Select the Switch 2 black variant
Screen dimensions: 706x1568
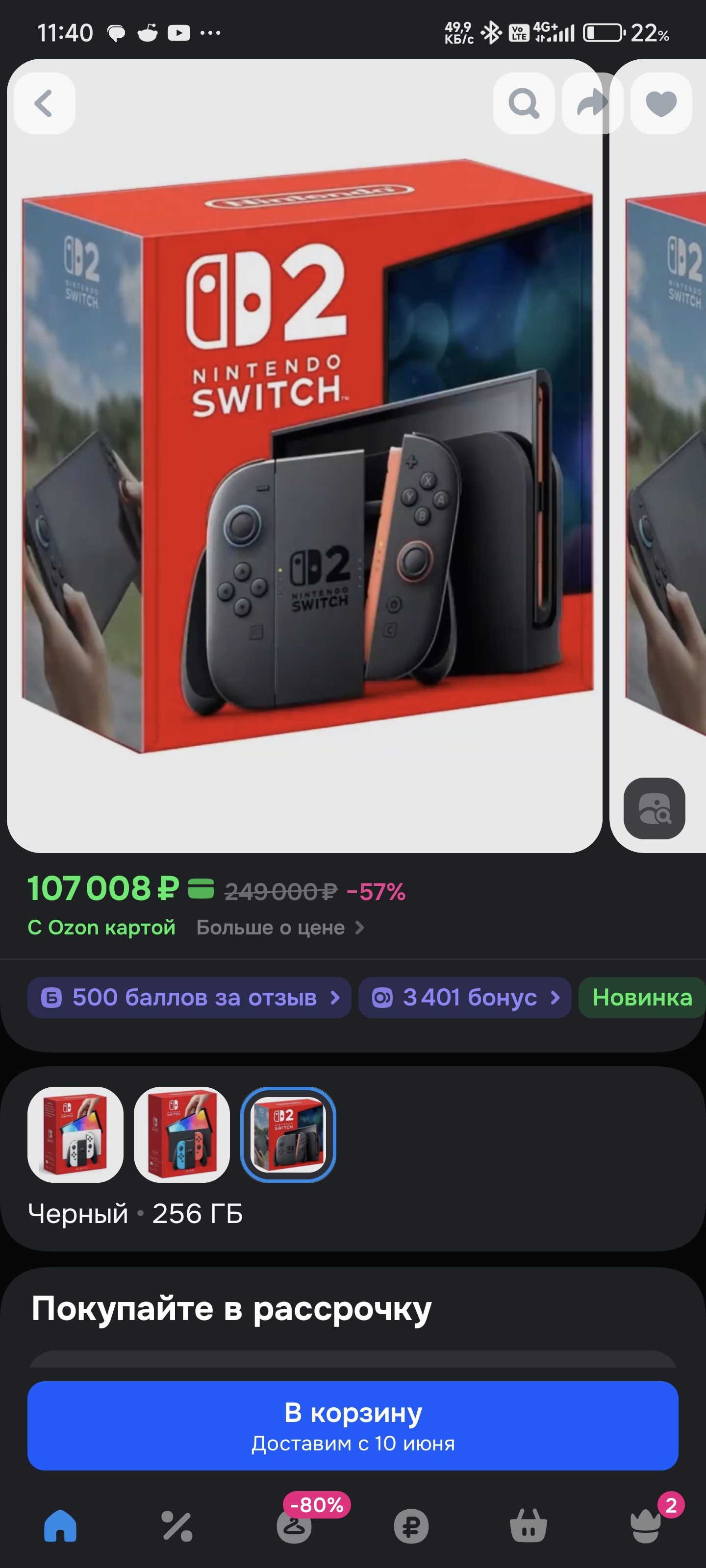288,1135
